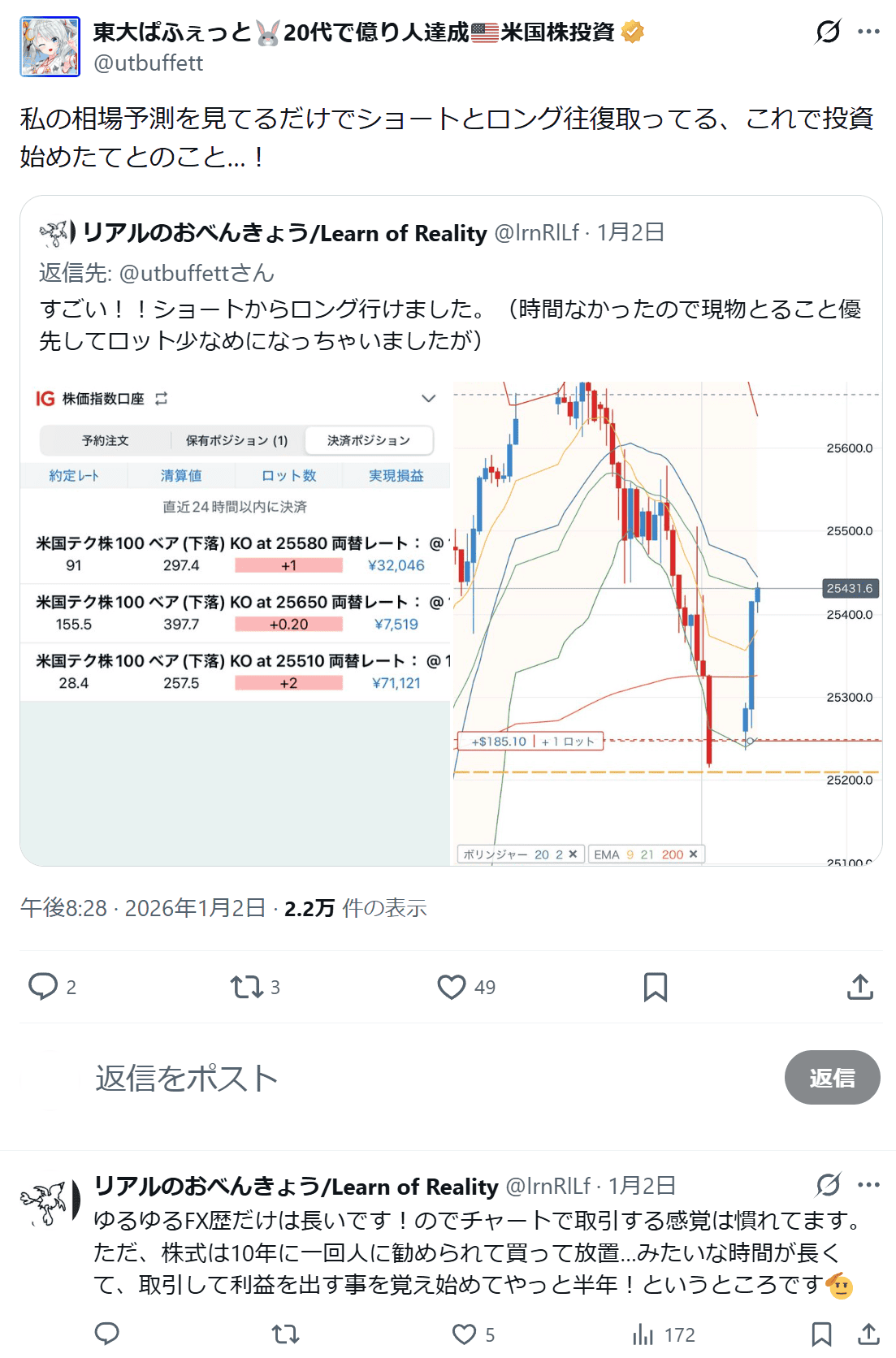The height and width of the screenshot is (1358, 896).
Task: Tap the 返信 button
Action: 832,1078
